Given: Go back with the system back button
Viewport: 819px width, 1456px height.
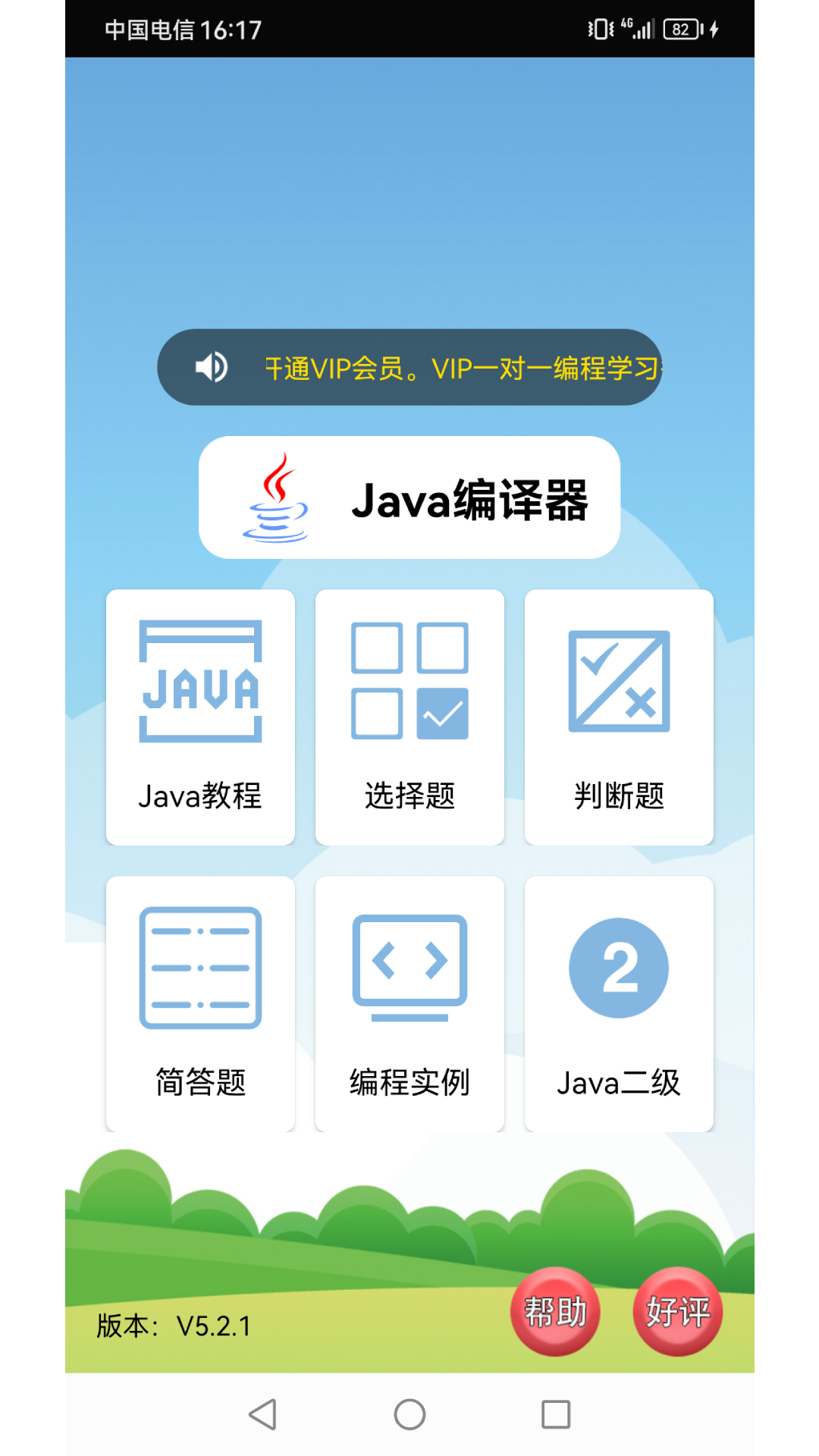Looking at the screenshot, I should (x=262, y=1414).
